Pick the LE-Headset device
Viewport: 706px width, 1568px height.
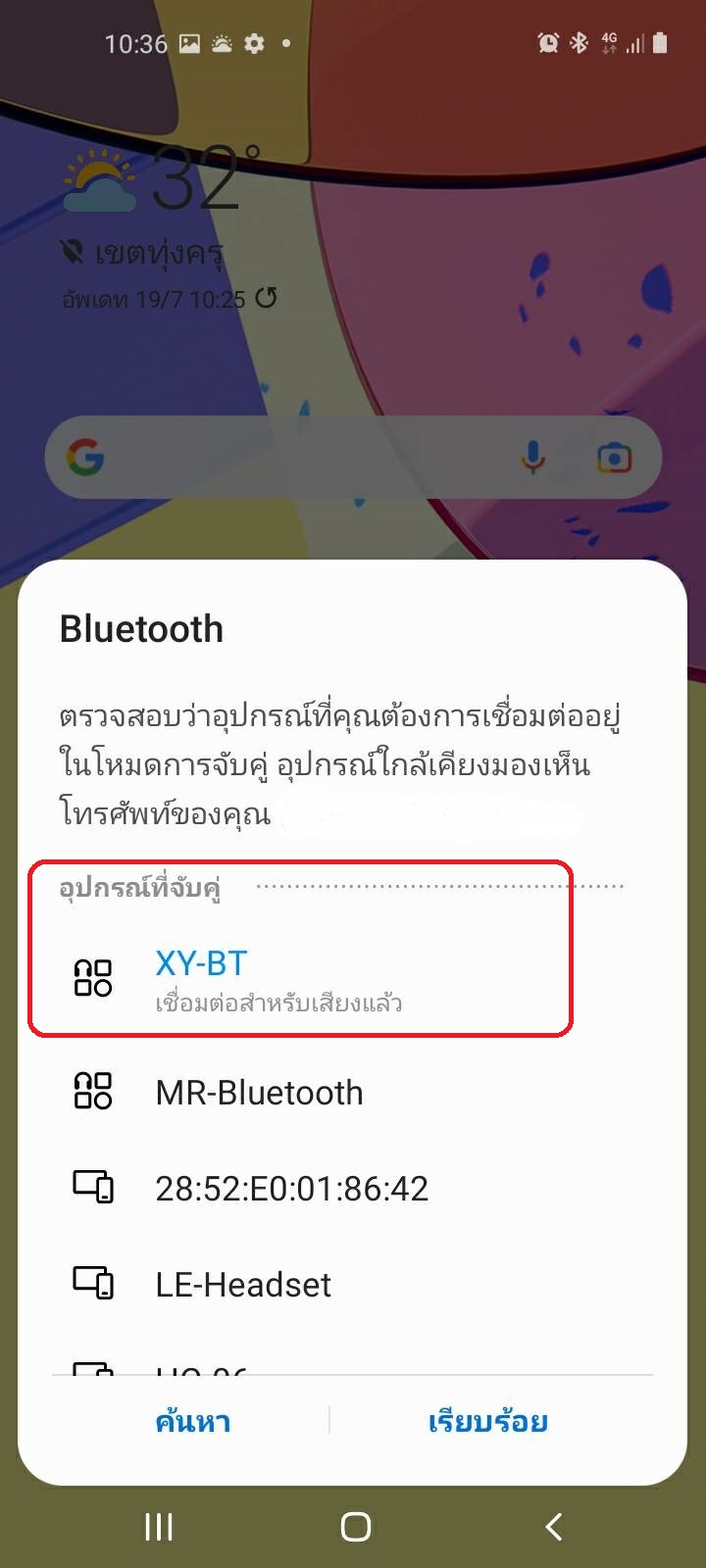[x=243, y=1285]
